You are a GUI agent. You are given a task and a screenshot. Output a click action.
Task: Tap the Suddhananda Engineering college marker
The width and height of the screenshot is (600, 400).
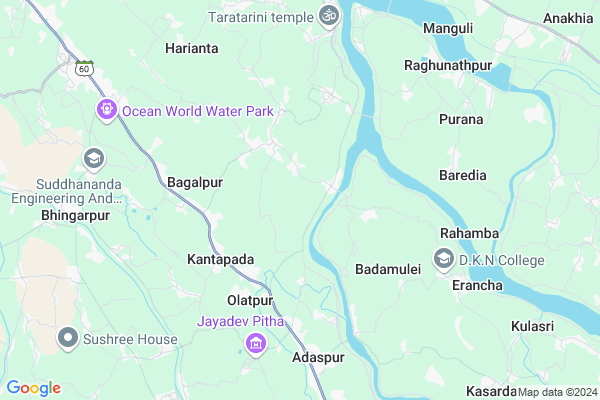pos(94,158)
